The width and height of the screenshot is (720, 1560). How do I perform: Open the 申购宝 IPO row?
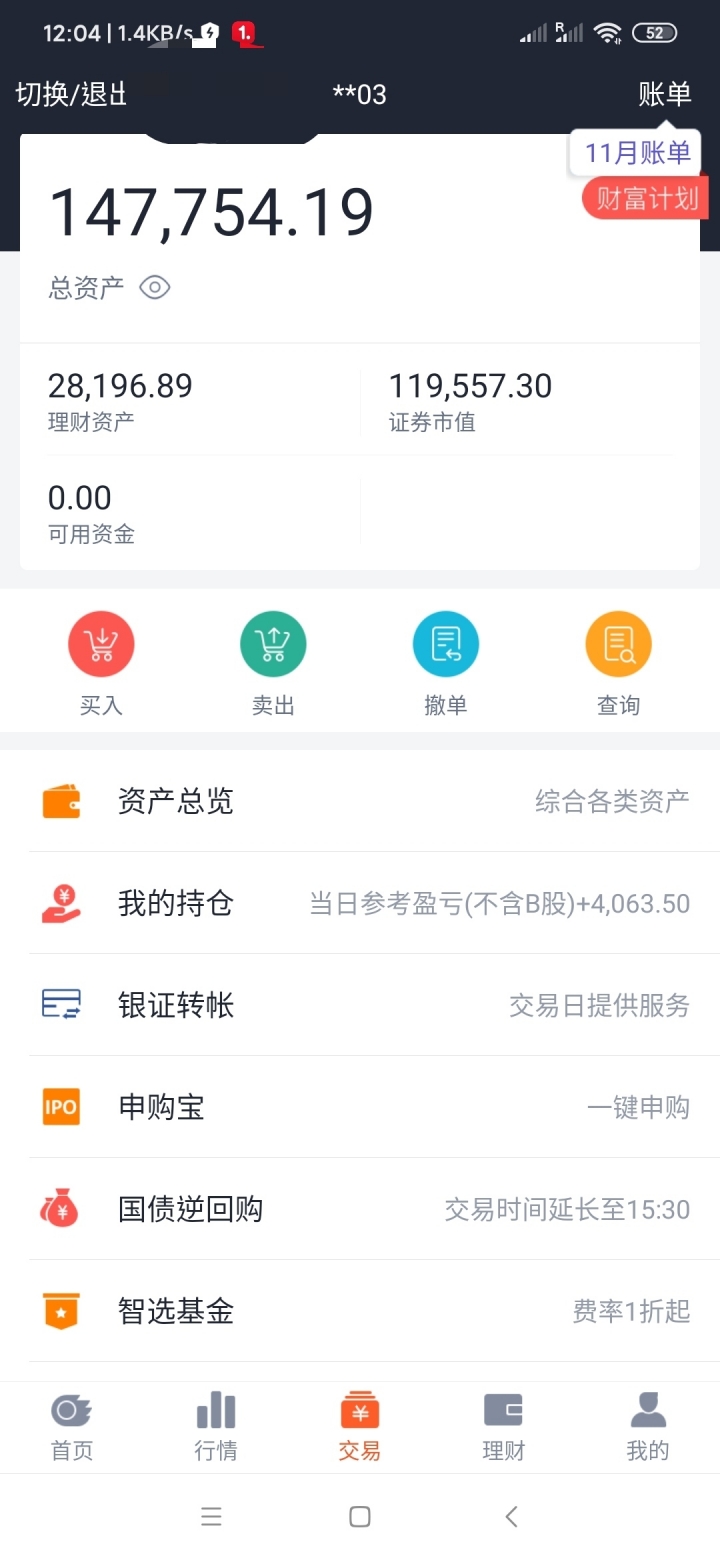360,1107
